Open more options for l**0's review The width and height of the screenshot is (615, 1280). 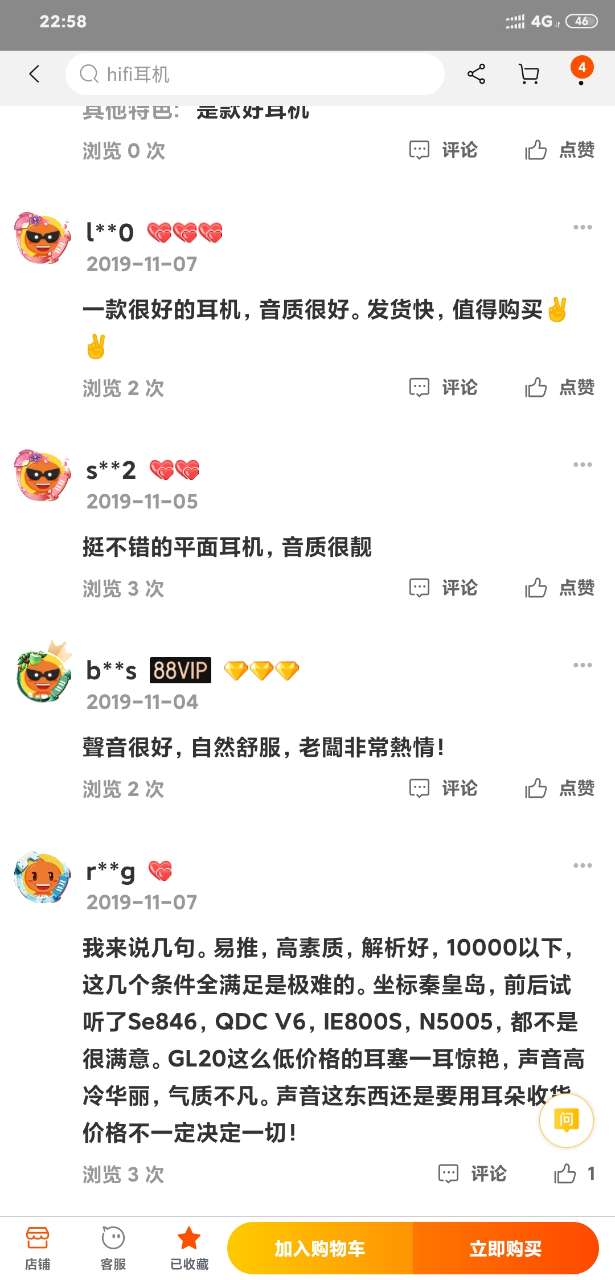coord(583,228)
